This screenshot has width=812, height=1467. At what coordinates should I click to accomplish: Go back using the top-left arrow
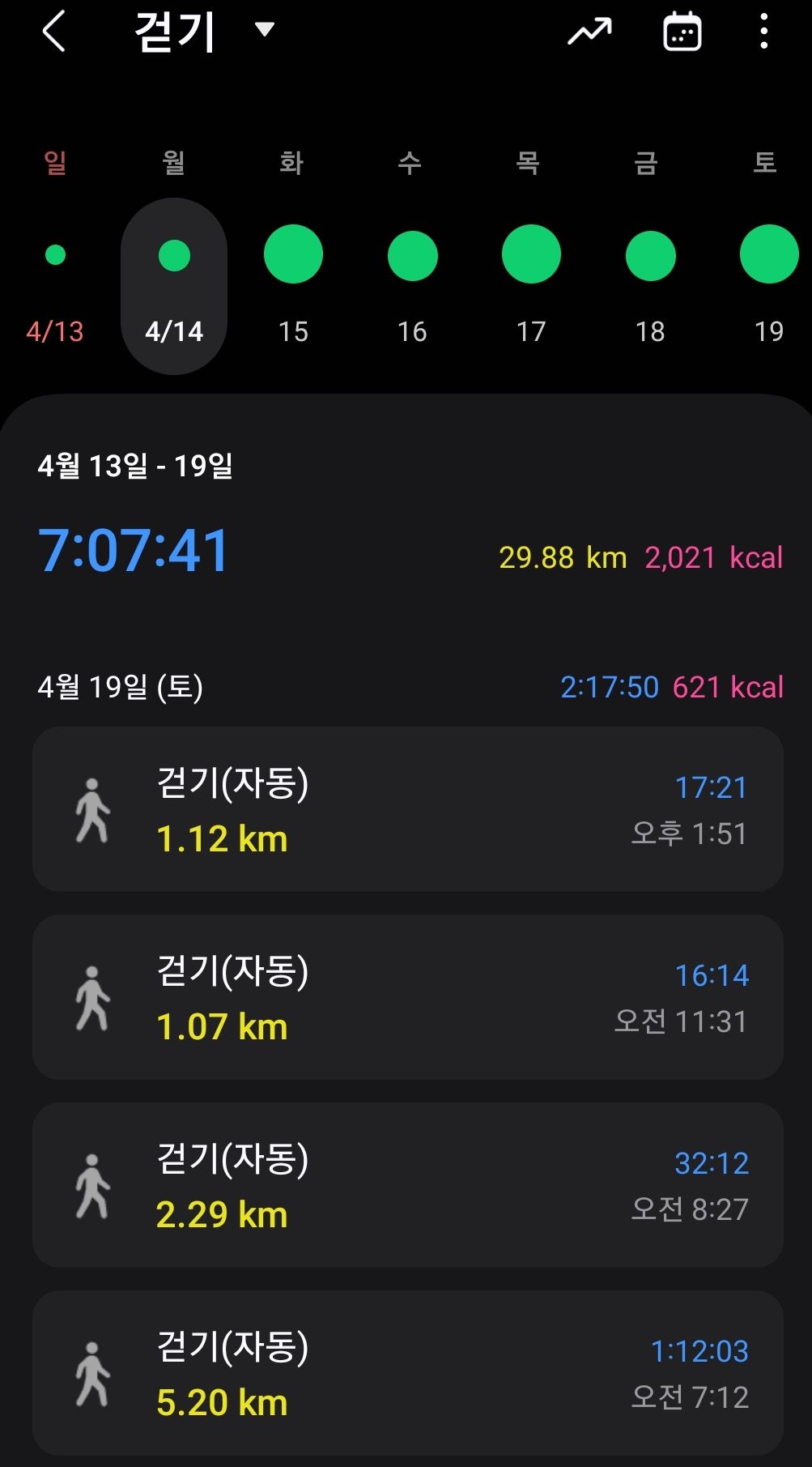point(53,32)
